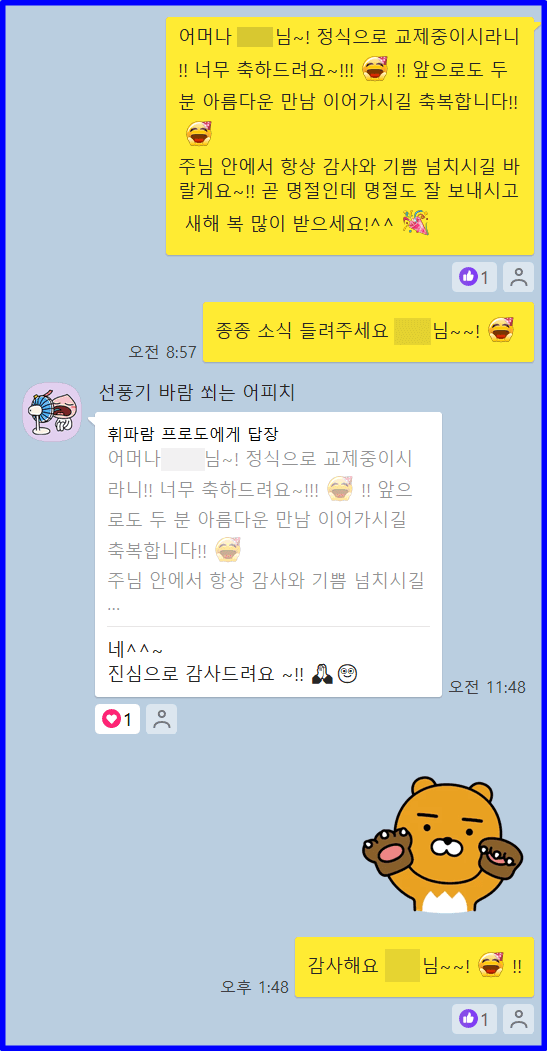Tap thumbs-up reaction under 감사해요 message
The image size is (547, 1051).
pyautogui.click(x=474, y=1019)
